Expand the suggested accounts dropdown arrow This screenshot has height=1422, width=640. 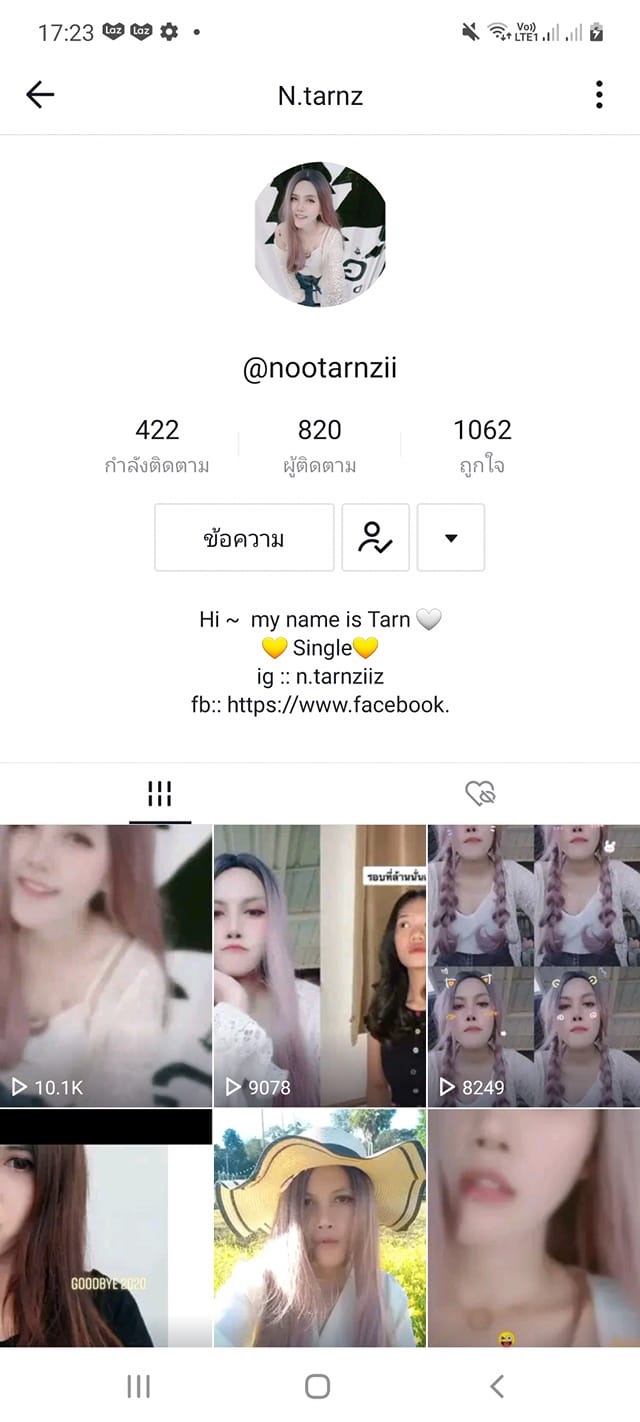pos(451,538)
